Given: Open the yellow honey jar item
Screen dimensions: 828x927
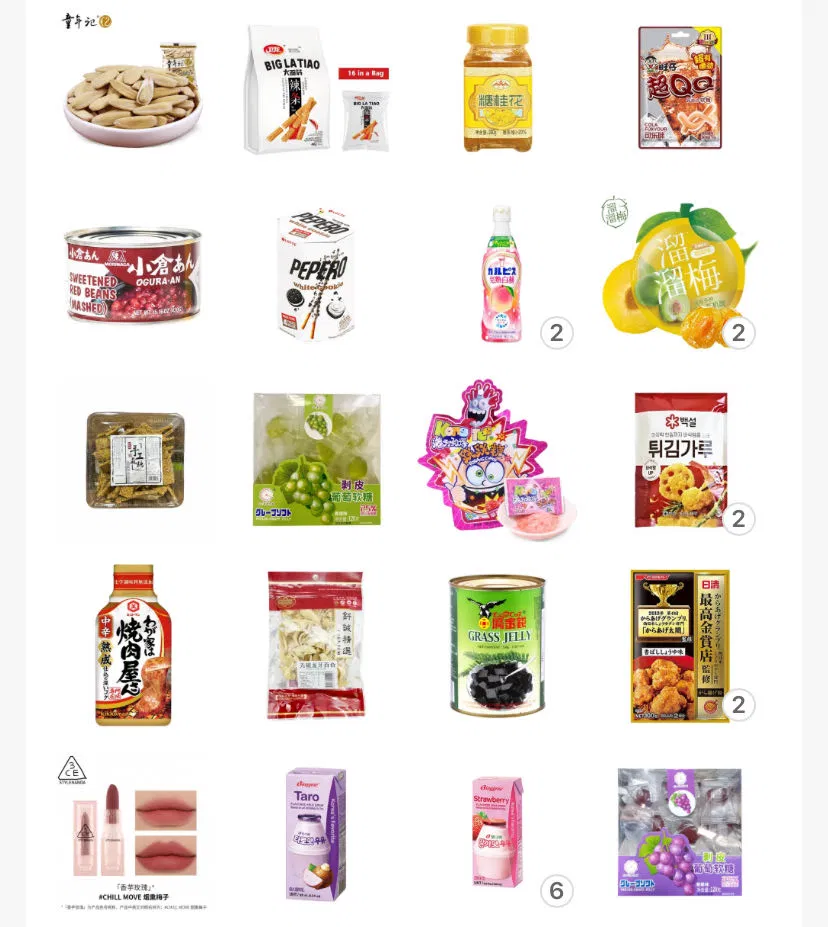Looking at the screenshot, I should pos(497,90).
